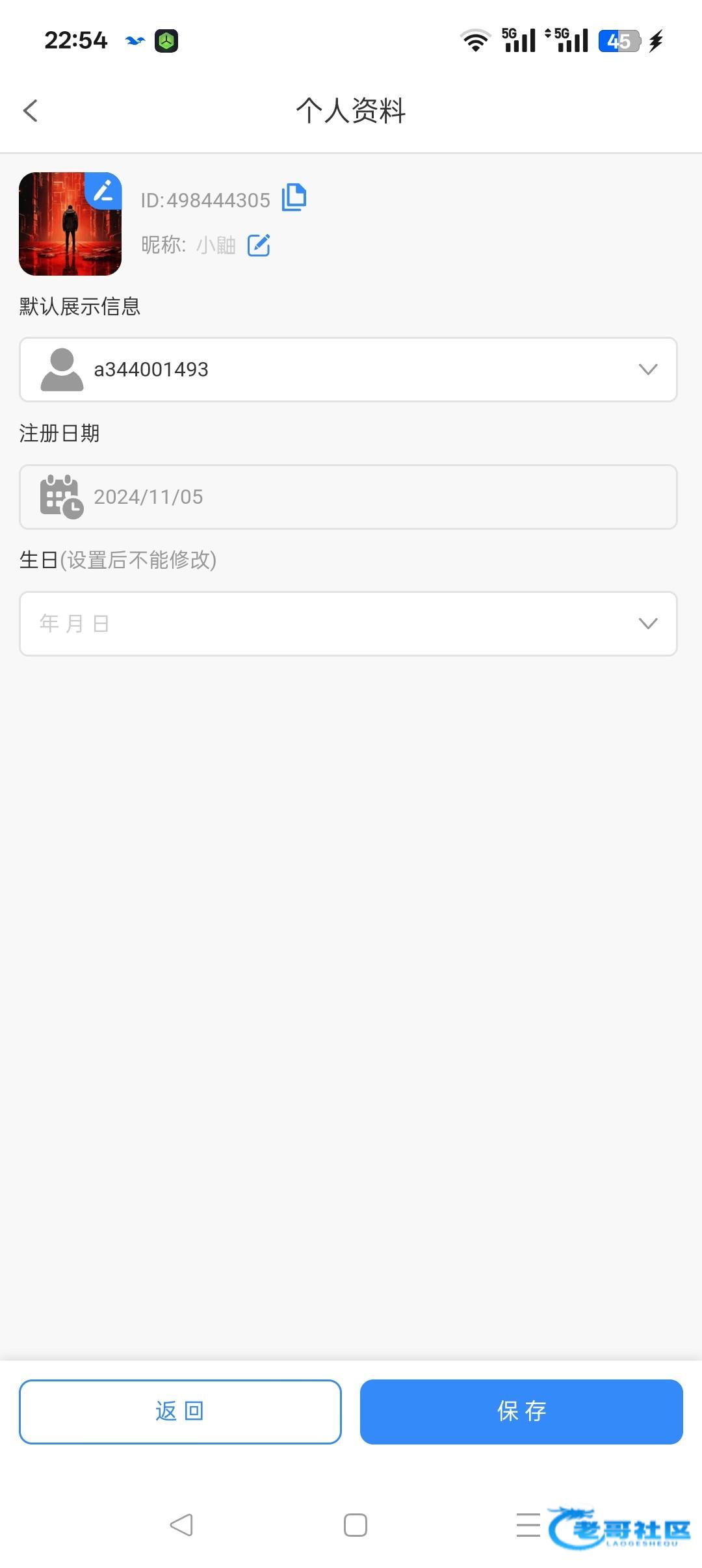Tap the 返回 button
The image size is (702, 1568).
(180, 1411)
